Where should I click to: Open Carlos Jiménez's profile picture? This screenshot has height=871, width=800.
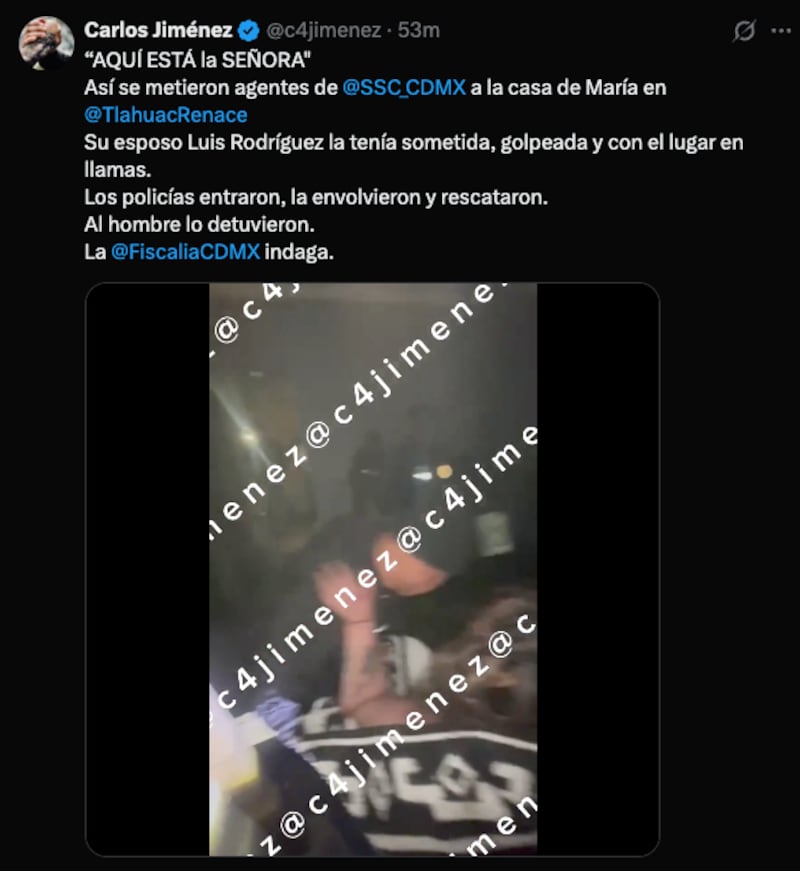click(46, 44)
